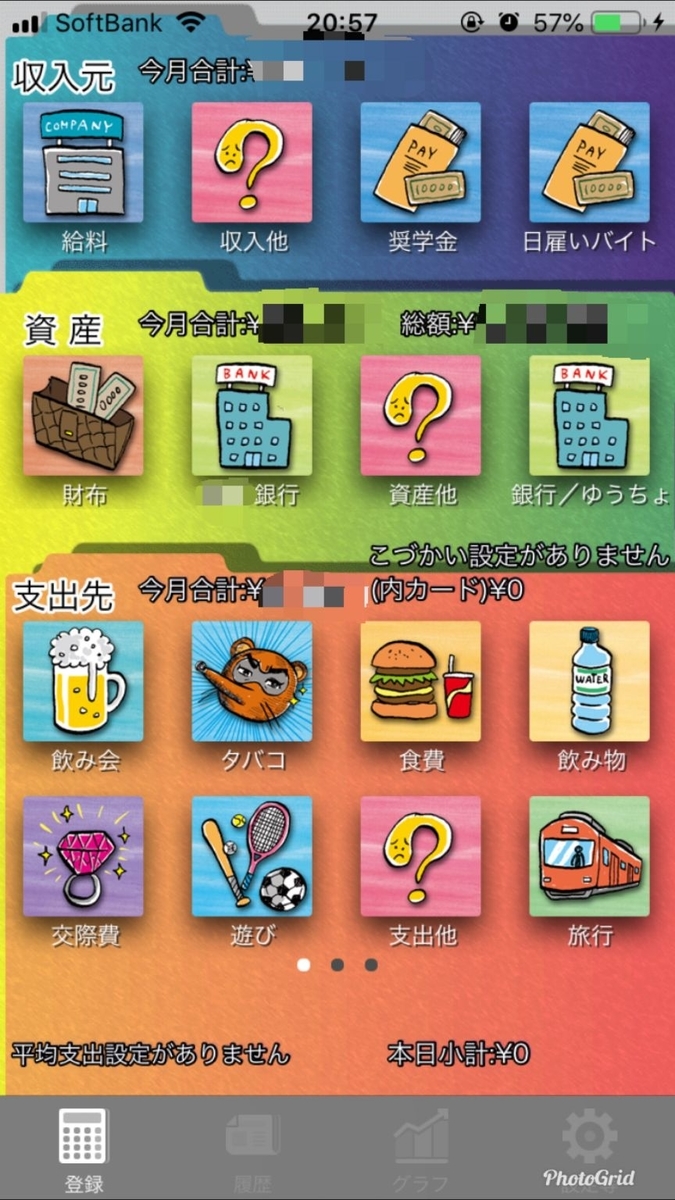Image resolution: width=675 pixels, height=1200 pixels.
Task: Switch to the グラフ graph tab
Action: 421,1150
